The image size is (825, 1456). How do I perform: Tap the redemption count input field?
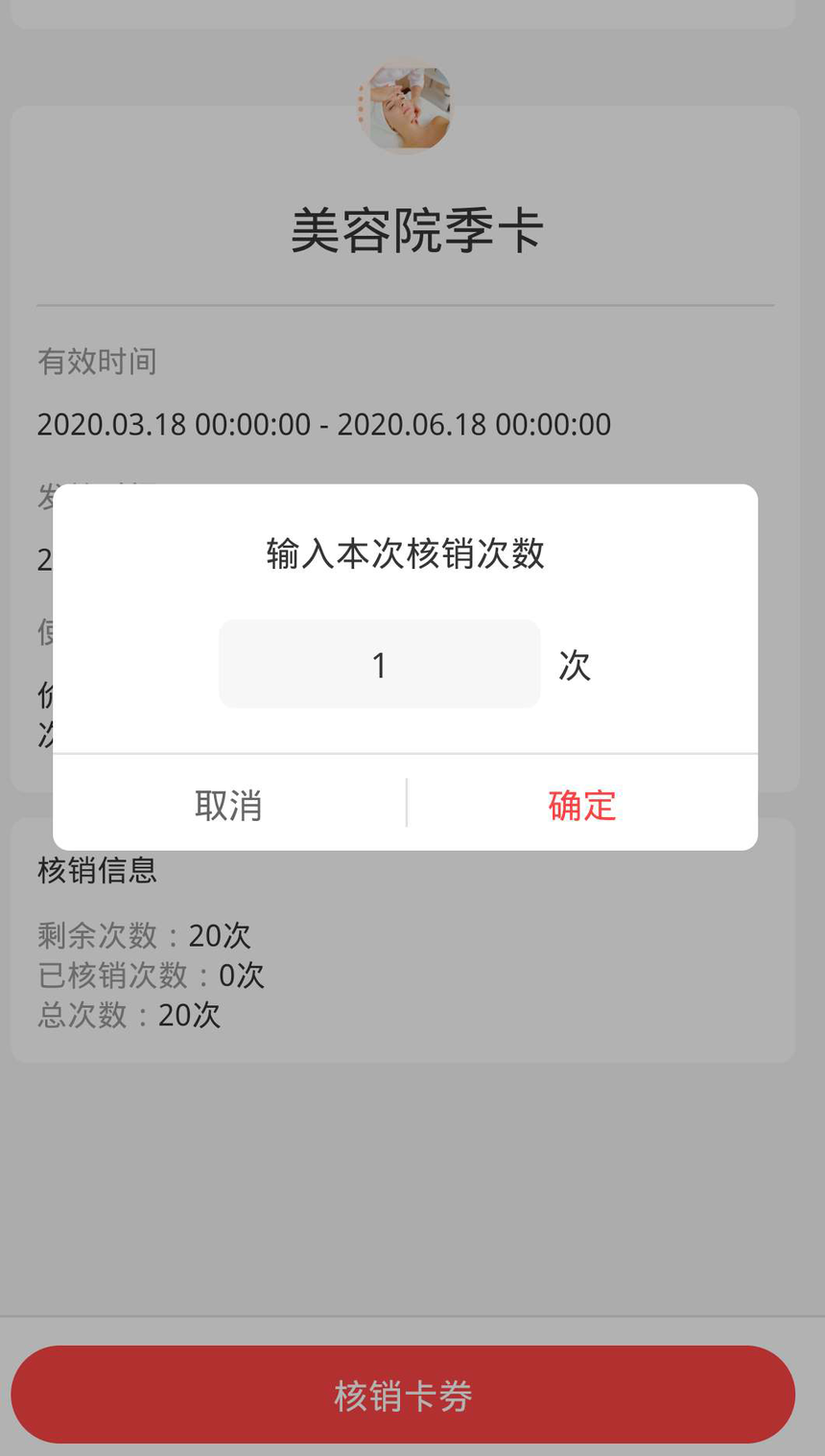(x=380, y=664)
